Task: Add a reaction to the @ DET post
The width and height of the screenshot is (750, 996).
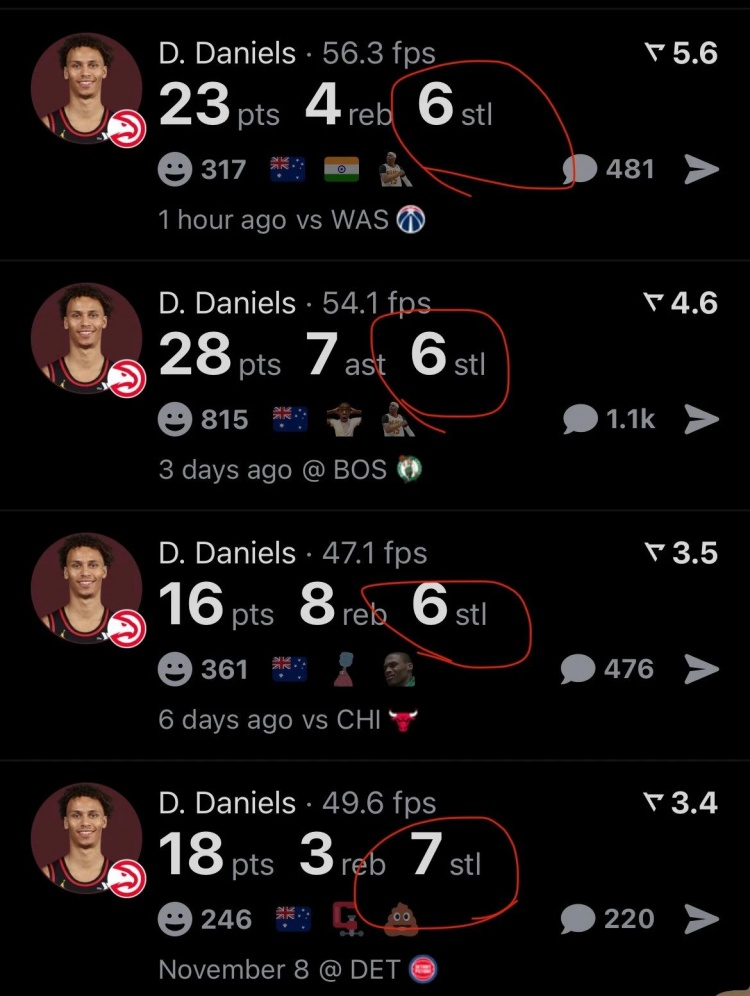Action: pos(175,919)
